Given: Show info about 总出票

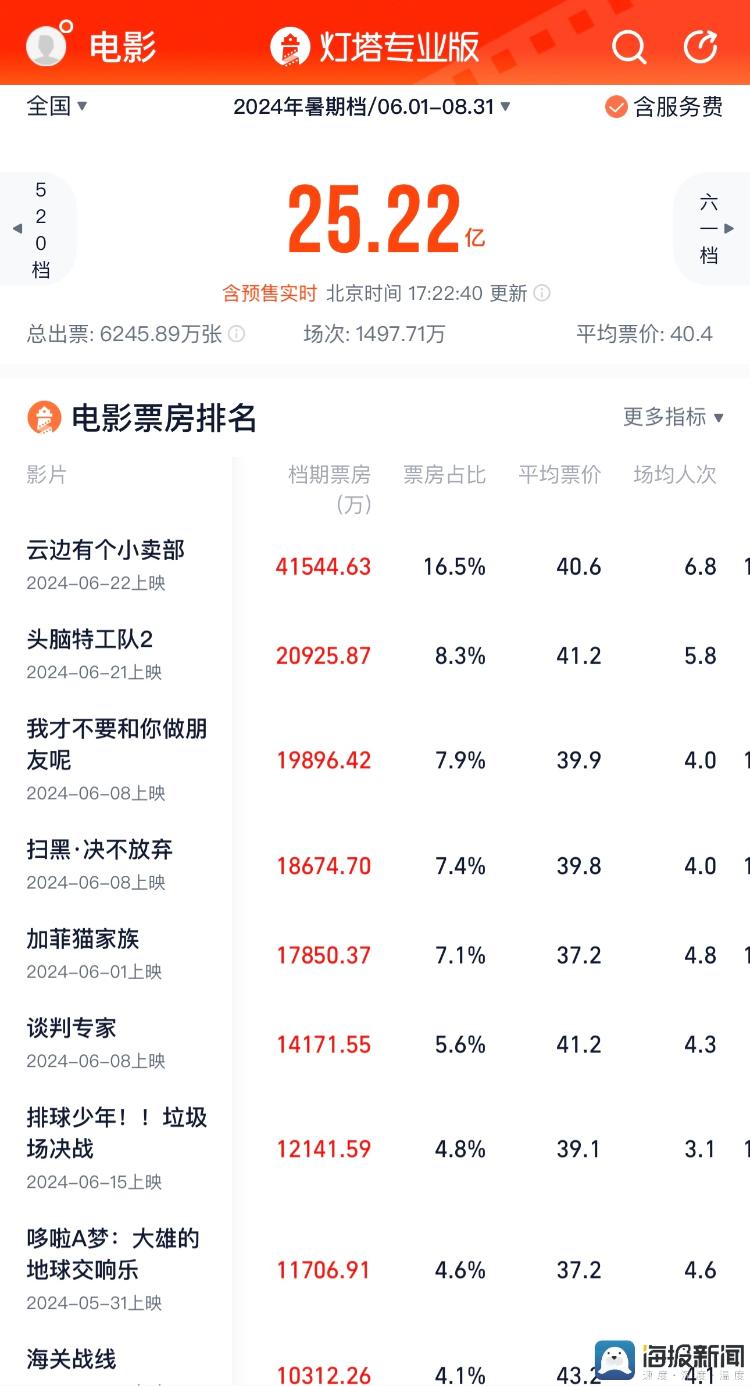Looking at the screenshot, I should tap(237, 334).
